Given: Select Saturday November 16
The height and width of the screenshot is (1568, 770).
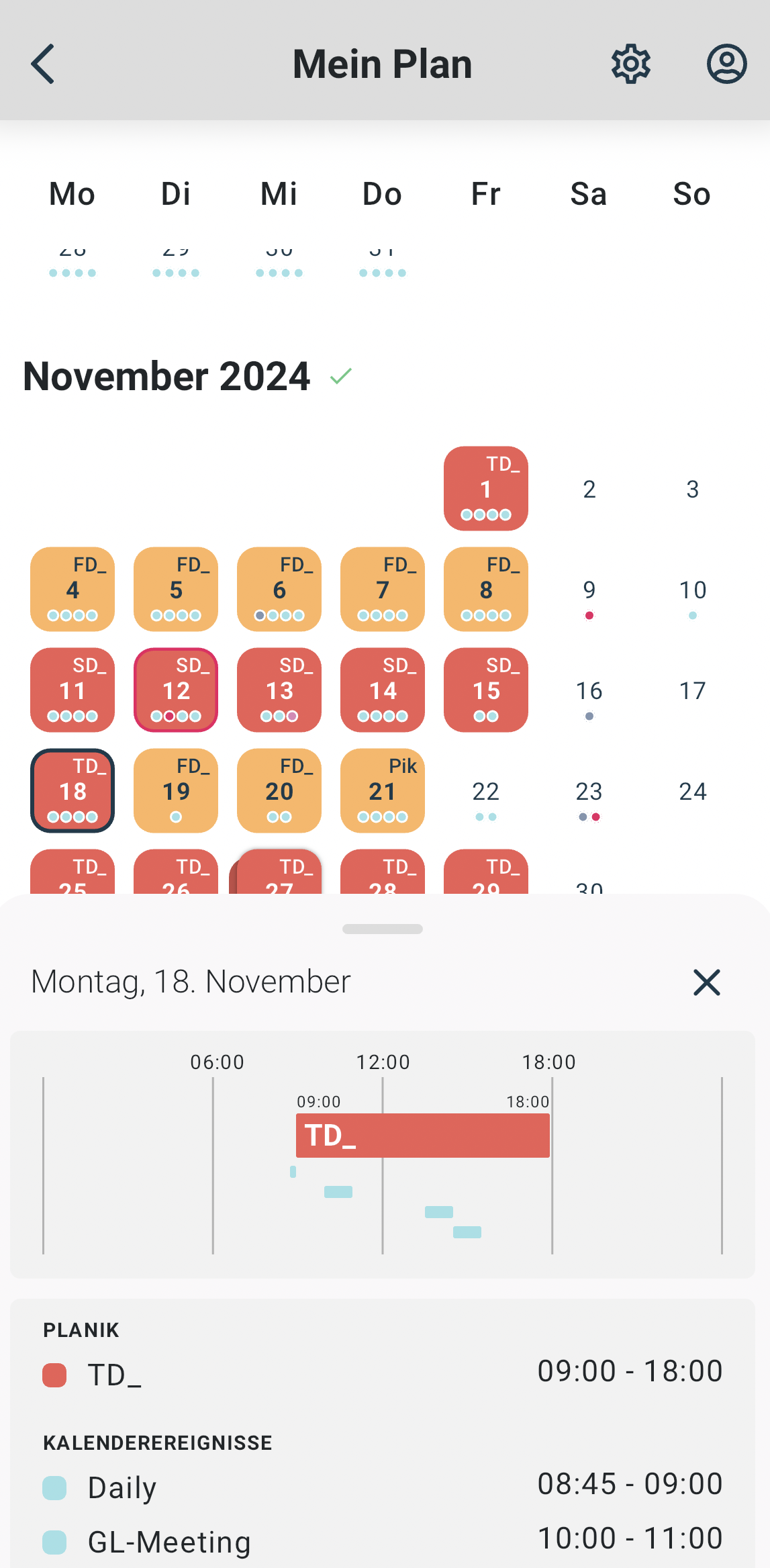Looking at the screenshot, I should point(589,693).
